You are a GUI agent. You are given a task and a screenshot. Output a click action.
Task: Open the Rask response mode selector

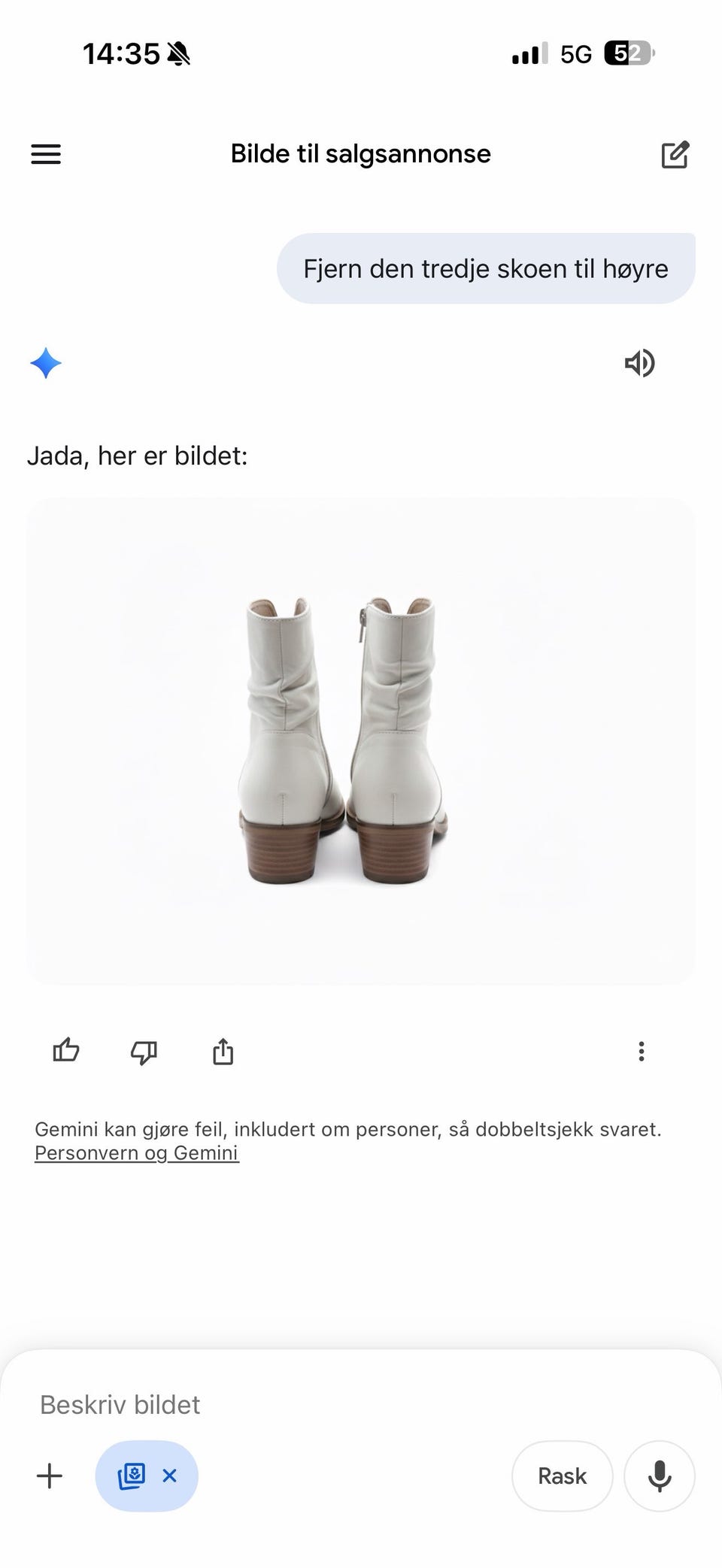562,1475
